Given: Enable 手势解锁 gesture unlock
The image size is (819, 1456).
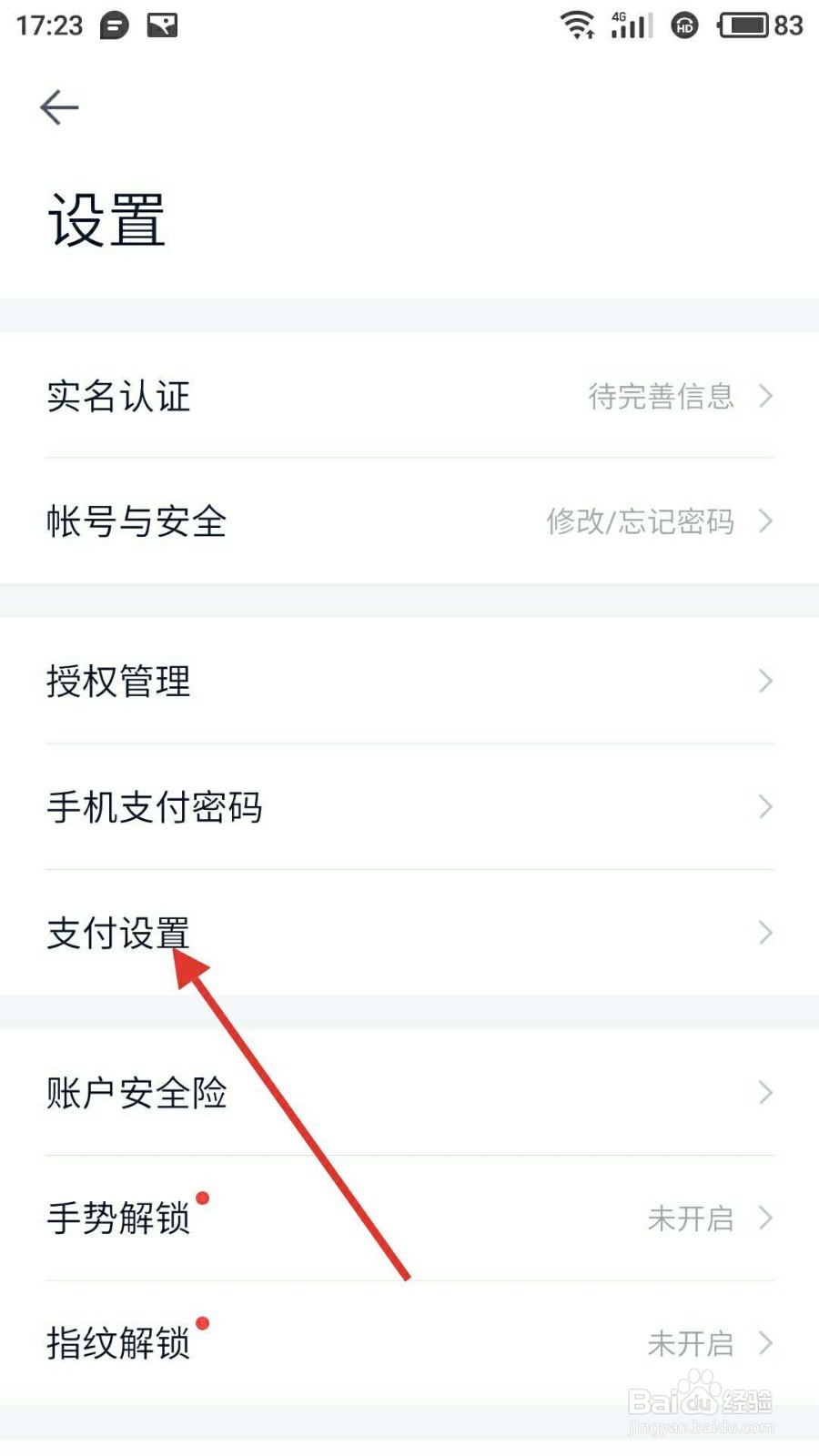Looking at the screenshot, I should tap(409, 1219).
